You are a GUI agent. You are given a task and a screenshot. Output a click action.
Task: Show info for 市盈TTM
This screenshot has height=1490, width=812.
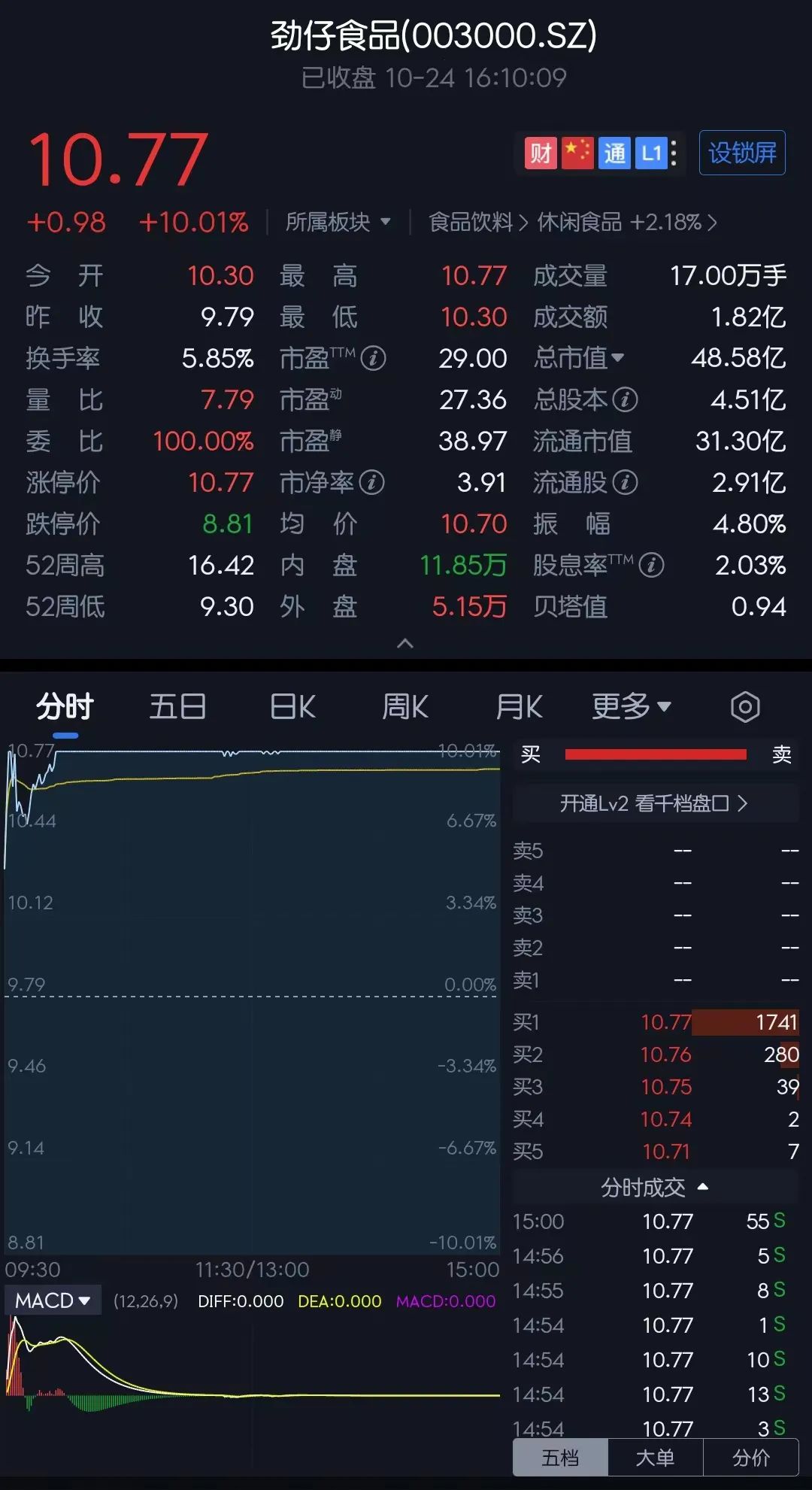pos(374,359)
